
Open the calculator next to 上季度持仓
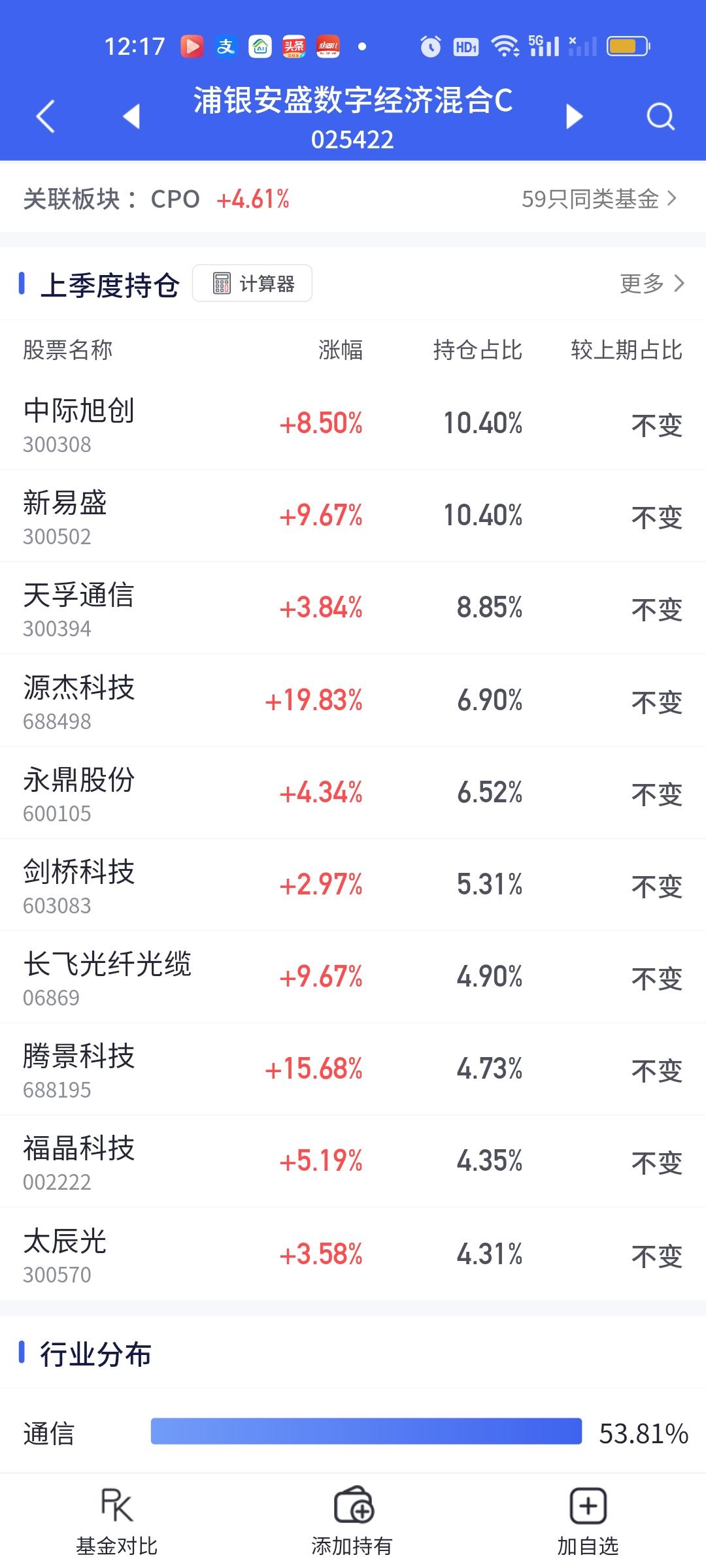(x=252, y=283)
